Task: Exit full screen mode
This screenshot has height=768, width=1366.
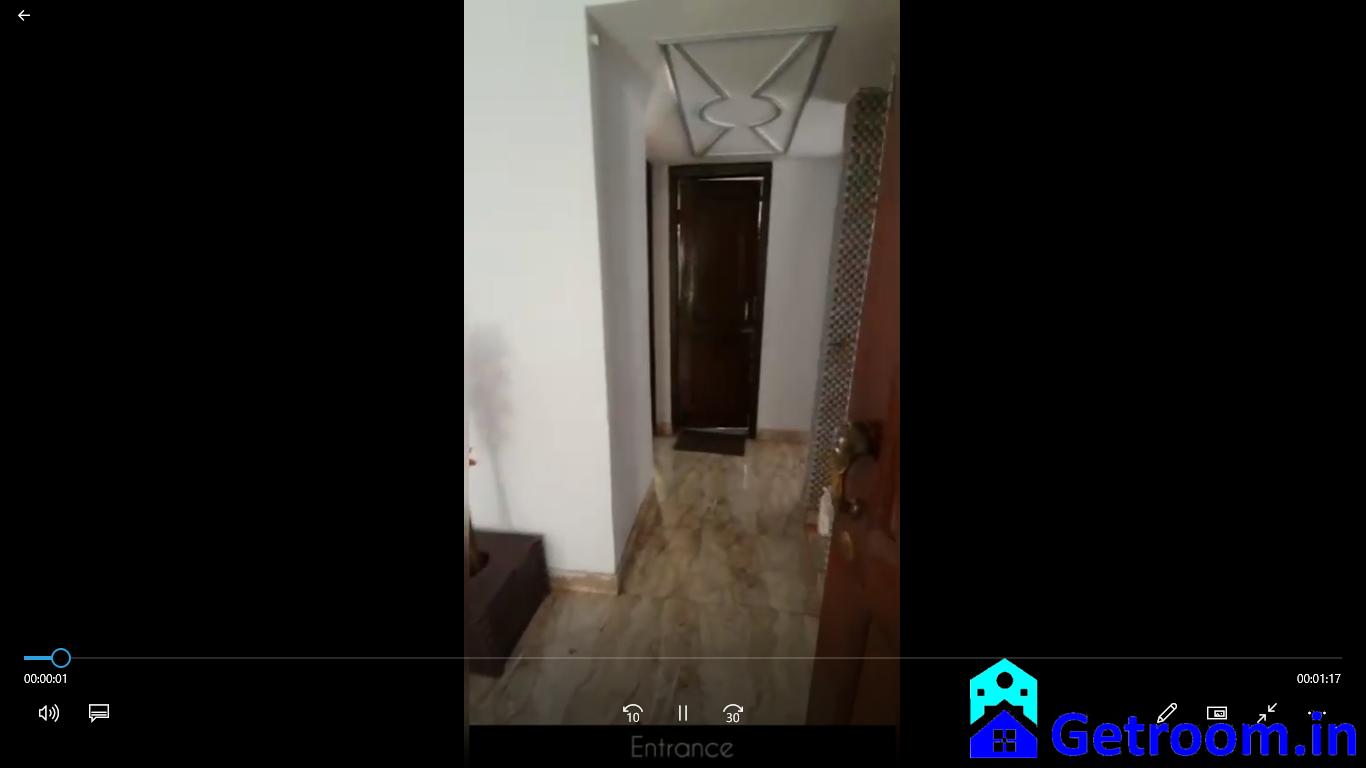Action: click(1267, 713)
